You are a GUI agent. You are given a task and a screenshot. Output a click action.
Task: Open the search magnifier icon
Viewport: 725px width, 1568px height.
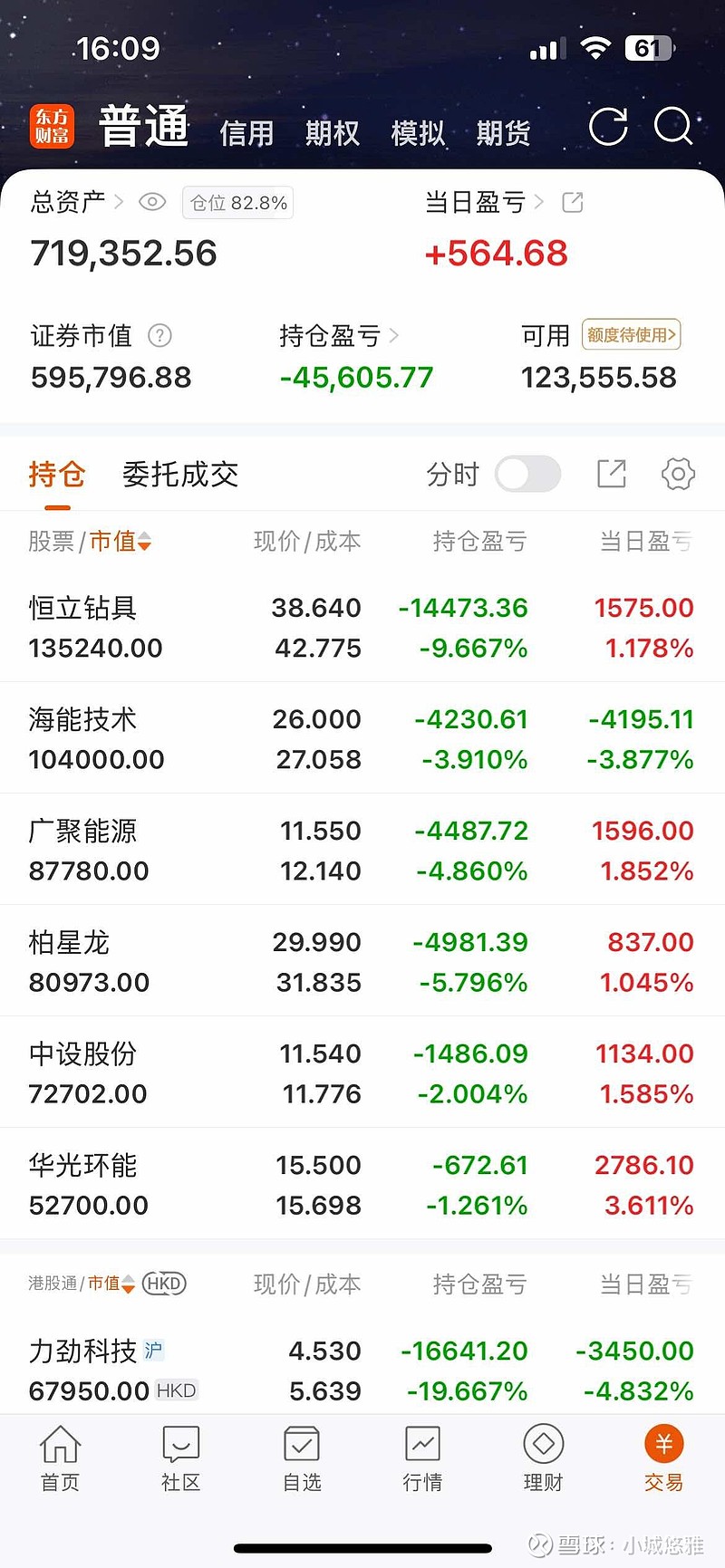click(672, 128)
